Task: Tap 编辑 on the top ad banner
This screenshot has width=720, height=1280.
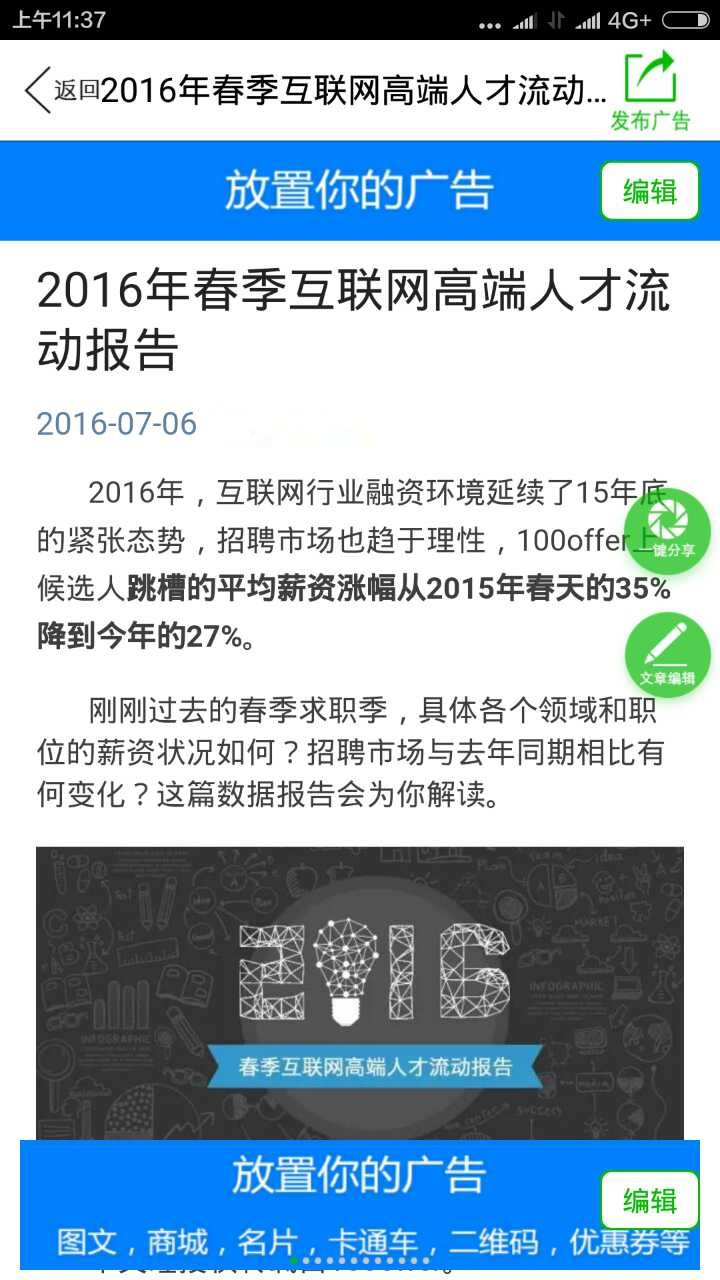Action: [x=650, y=191]
